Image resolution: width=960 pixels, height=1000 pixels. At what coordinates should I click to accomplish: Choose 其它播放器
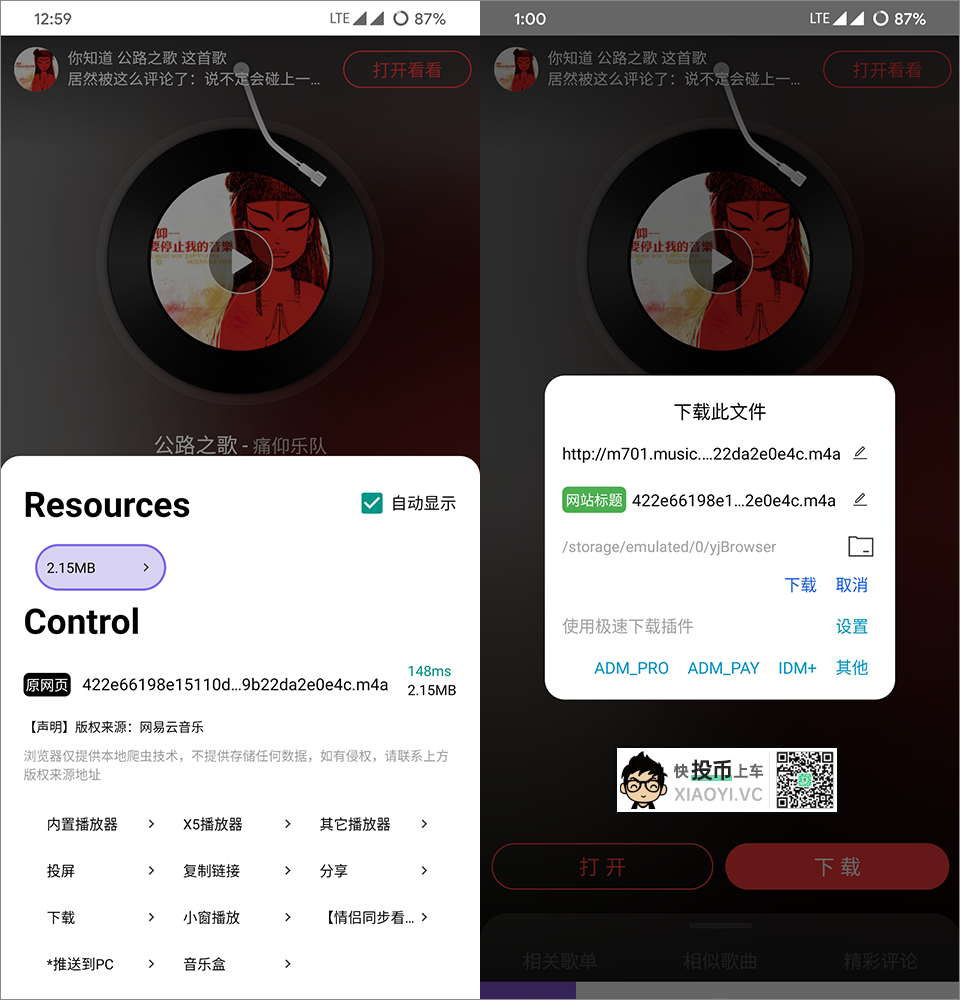coord(373,824)
